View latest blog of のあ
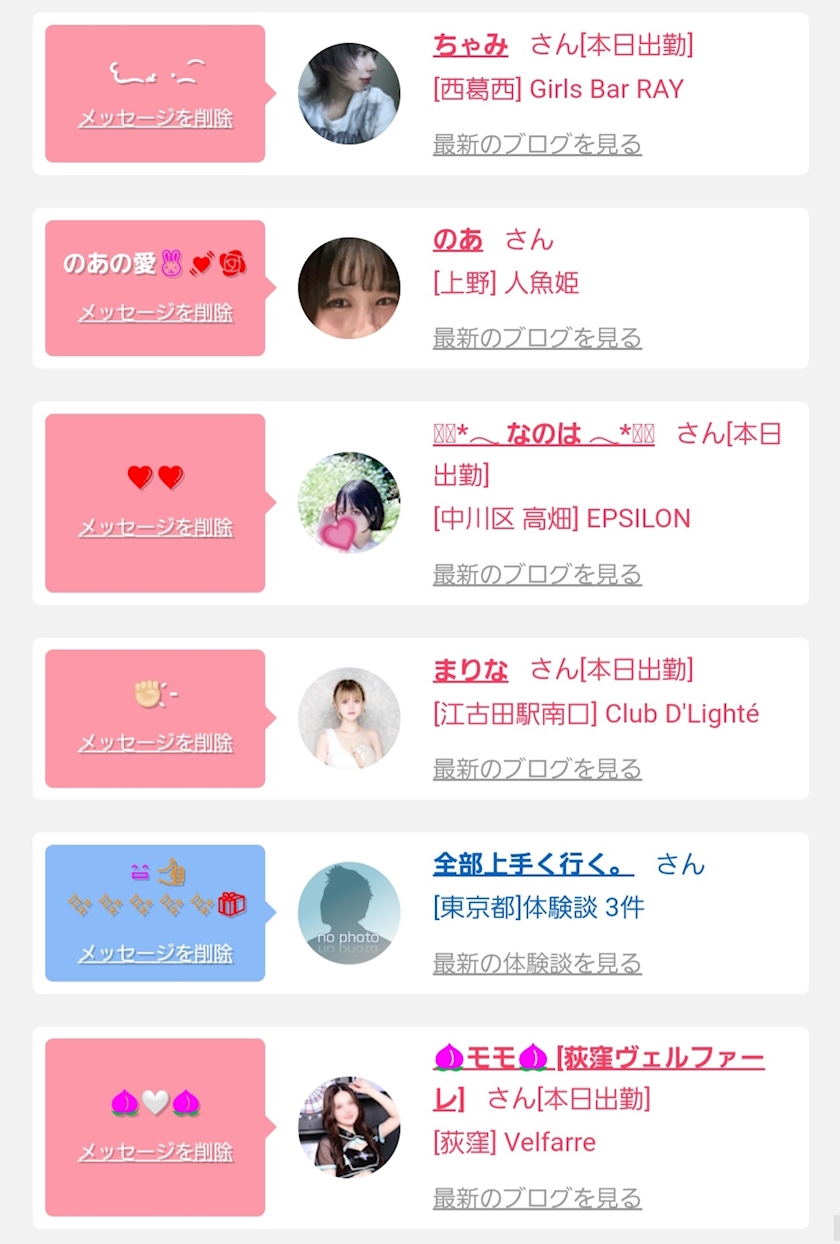The height and width of the screenshot is (1244, 840). pos(537,338)
